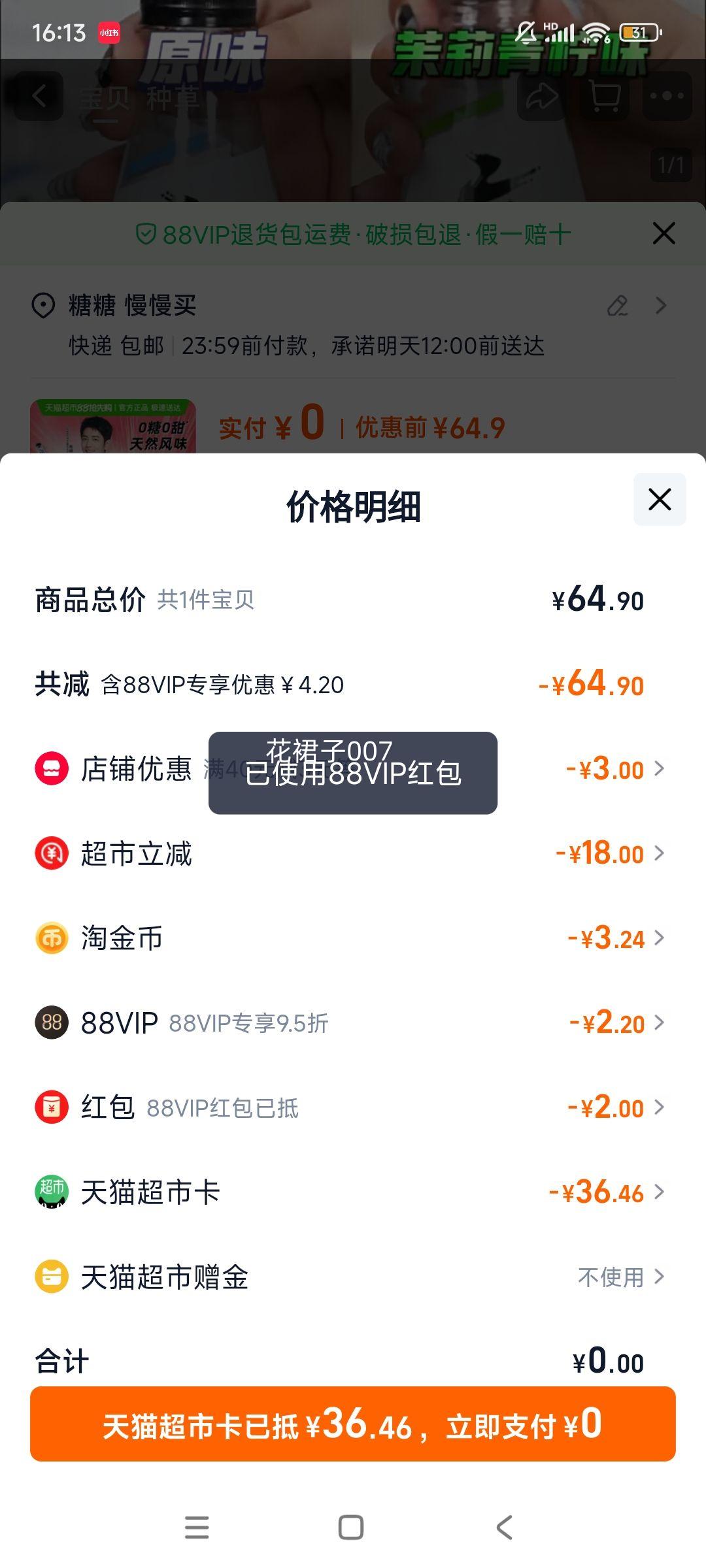Click the 超市立减 red discount icon
706x1568 pixels.
pos(50,853)
